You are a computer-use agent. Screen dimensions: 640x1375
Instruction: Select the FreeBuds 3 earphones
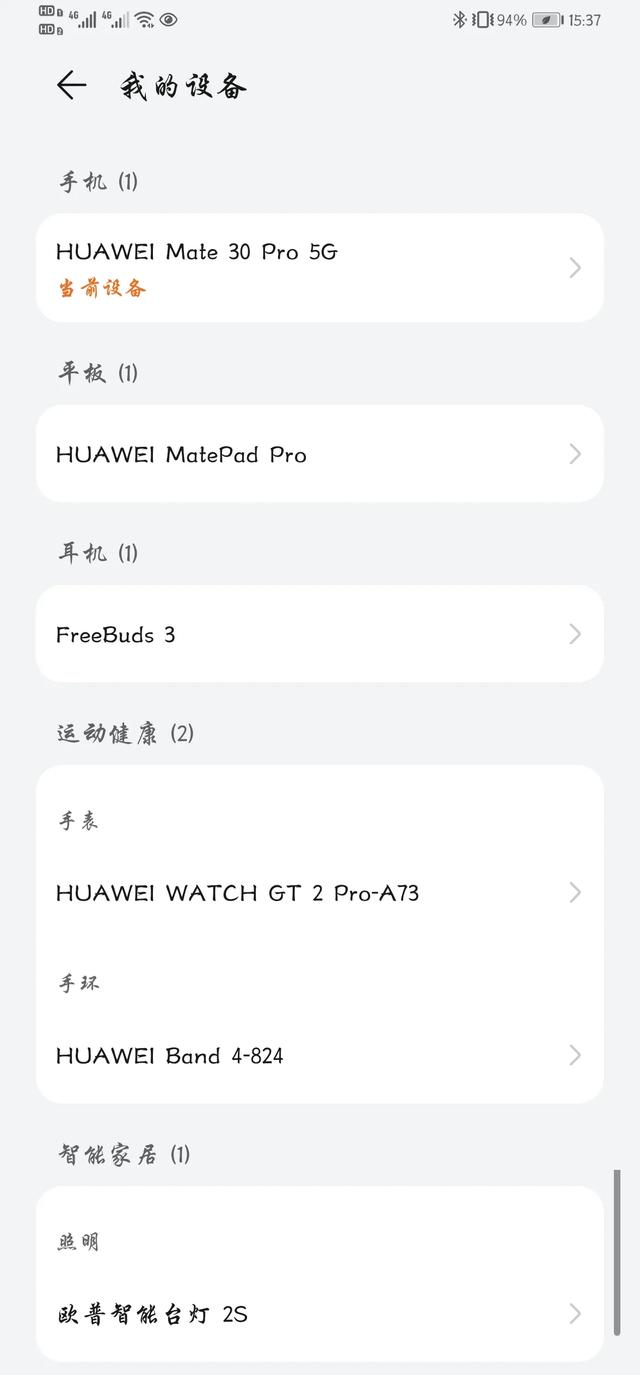click(x=320, y=634)
